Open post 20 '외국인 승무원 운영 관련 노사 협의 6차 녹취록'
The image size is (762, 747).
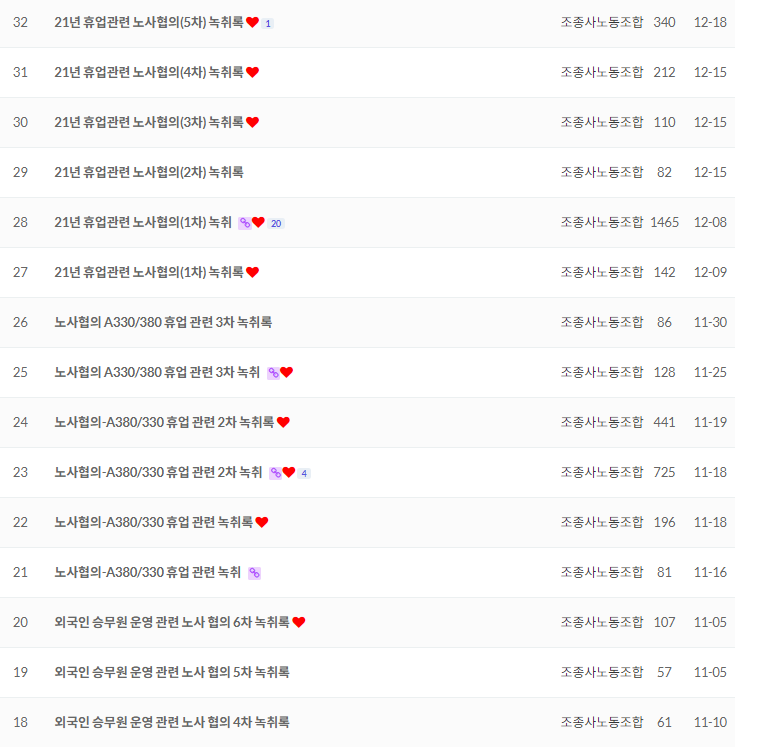[x=172, y=622]
